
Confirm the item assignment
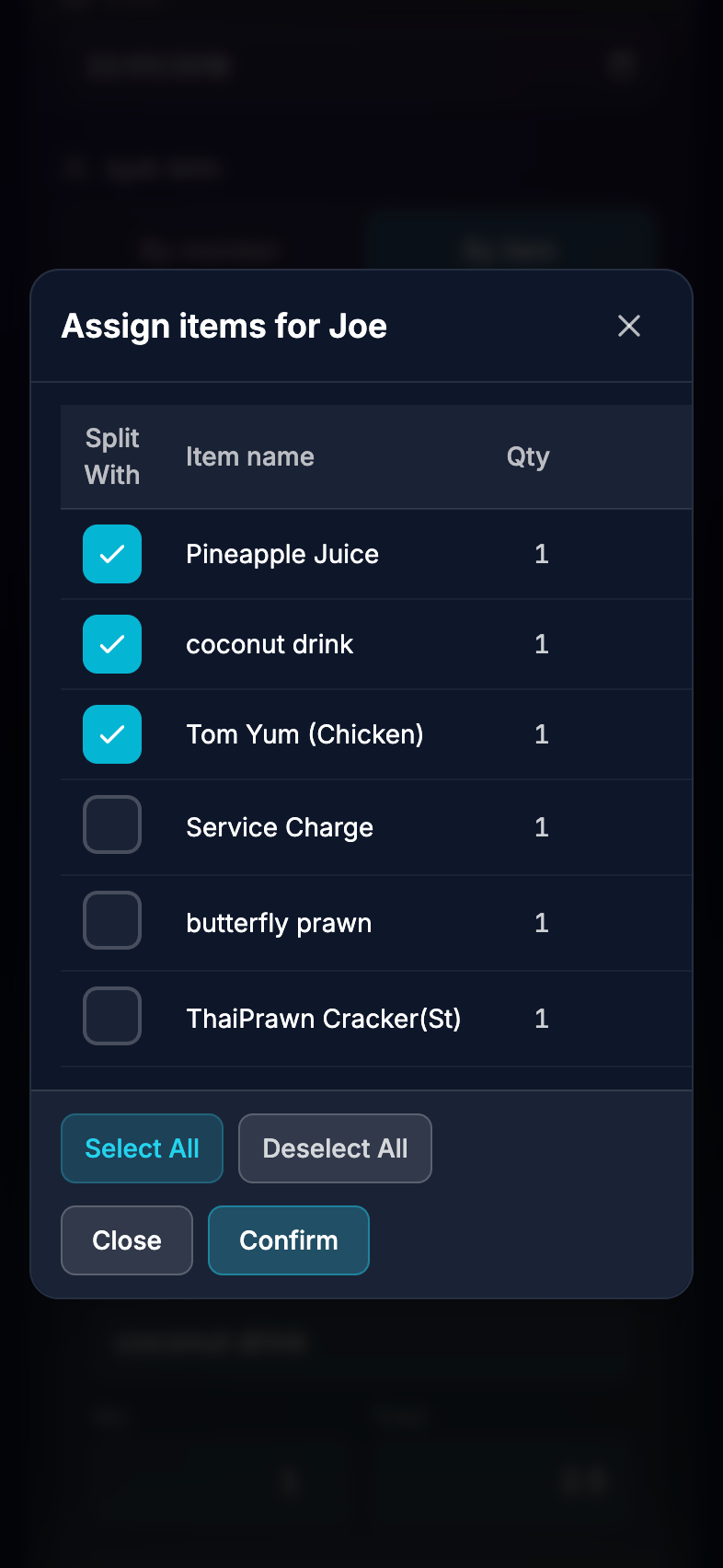point(289,1240)
